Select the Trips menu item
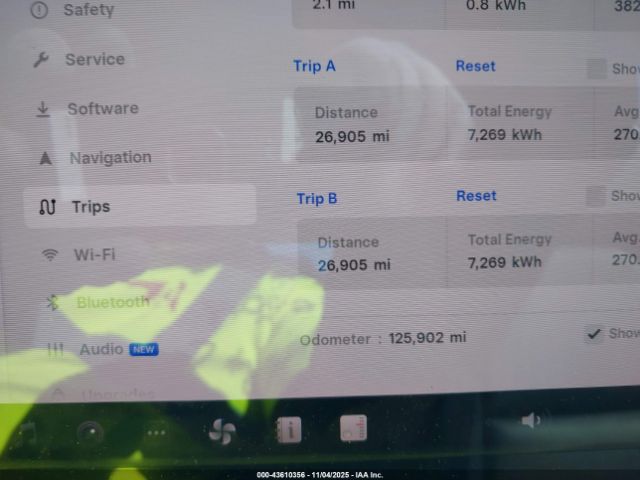Screen dimensions: 640x480 [90, 207]
